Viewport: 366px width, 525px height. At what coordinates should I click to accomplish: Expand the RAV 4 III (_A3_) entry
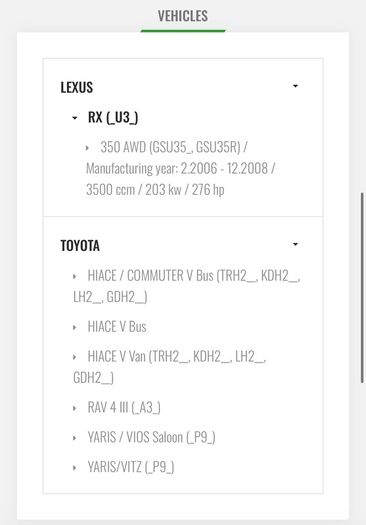click(74, 408)
